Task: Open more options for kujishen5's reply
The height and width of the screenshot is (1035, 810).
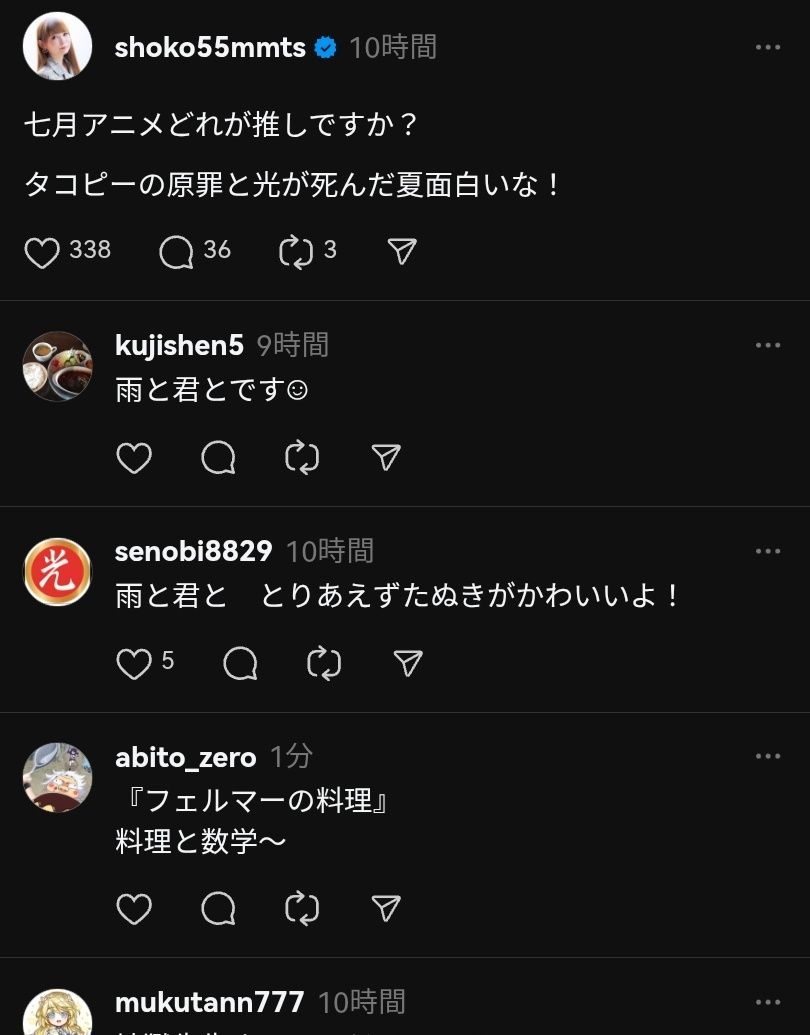Action: click(x=767, y=345)
